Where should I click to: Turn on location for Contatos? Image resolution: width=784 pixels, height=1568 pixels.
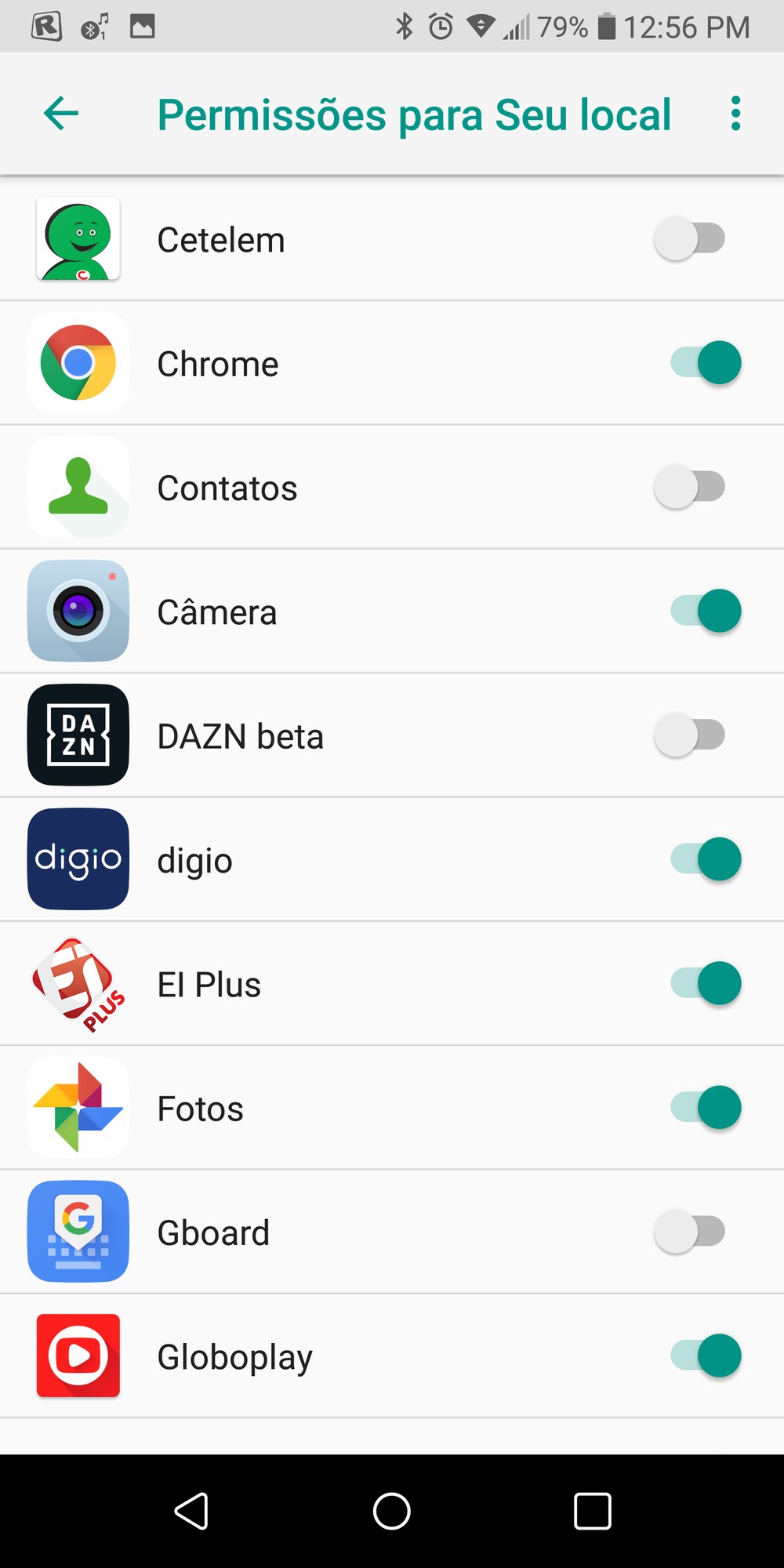[x=690, y=487]
